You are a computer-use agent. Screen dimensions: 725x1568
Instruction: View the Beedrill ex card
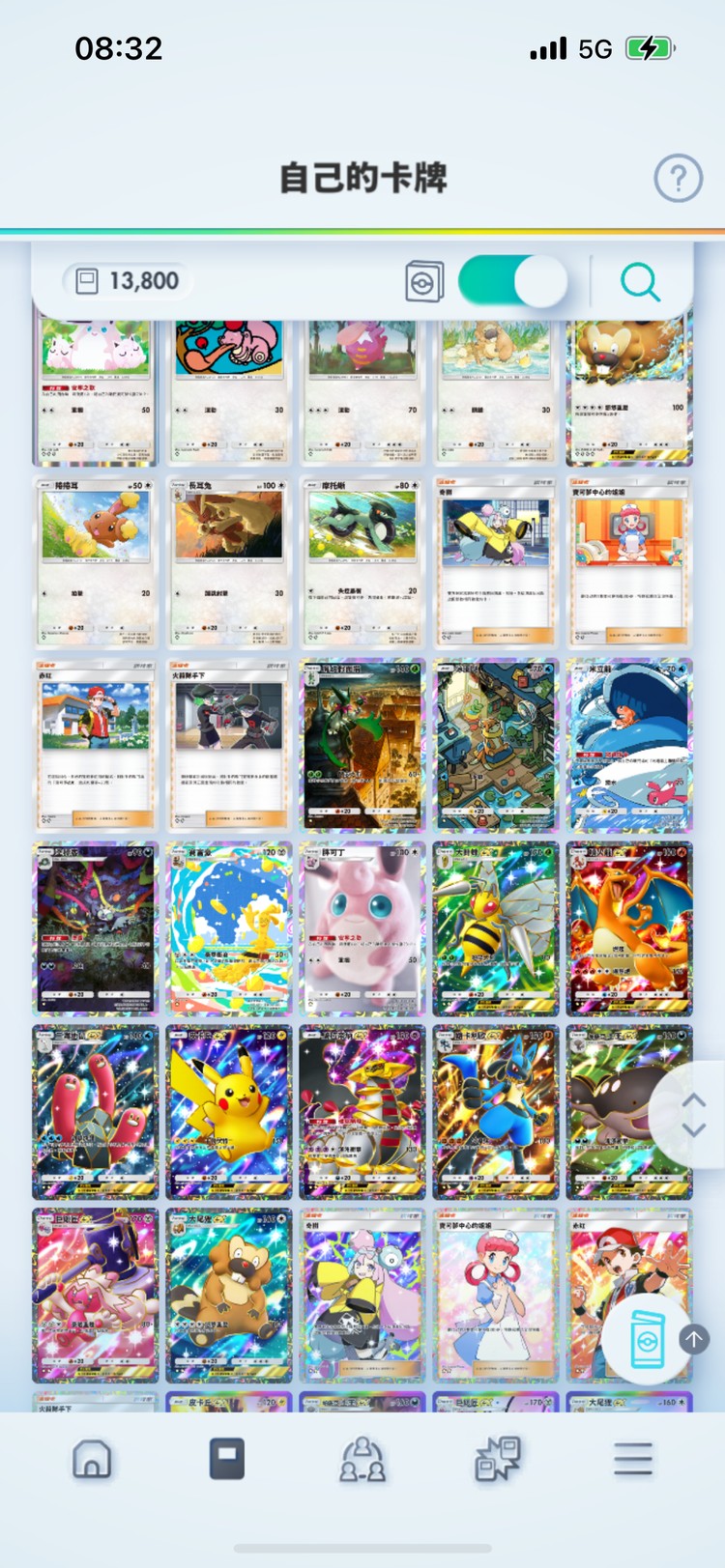pyautogui.click(x=496, y=927)
